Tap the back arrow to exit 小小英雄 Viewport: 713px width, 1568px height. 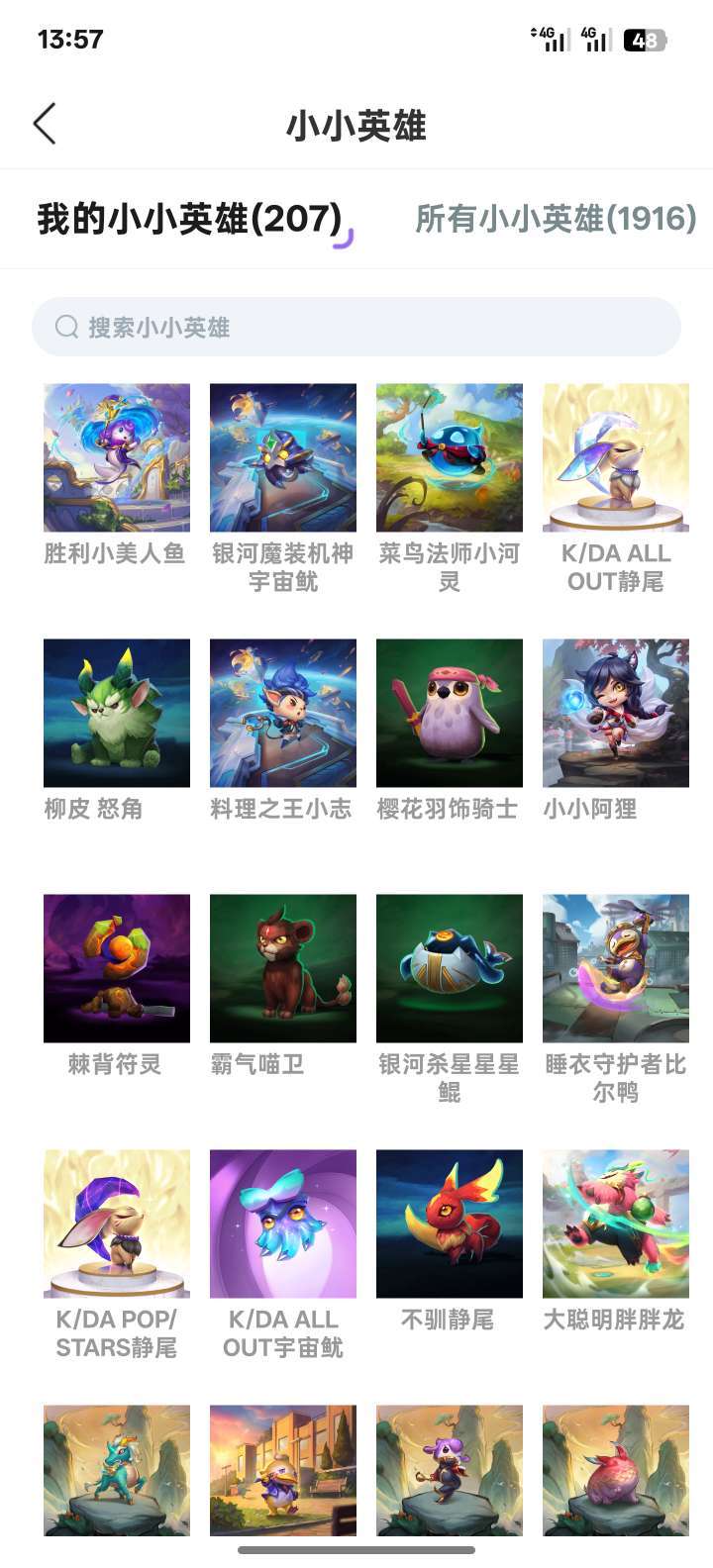tap(45, 124)
